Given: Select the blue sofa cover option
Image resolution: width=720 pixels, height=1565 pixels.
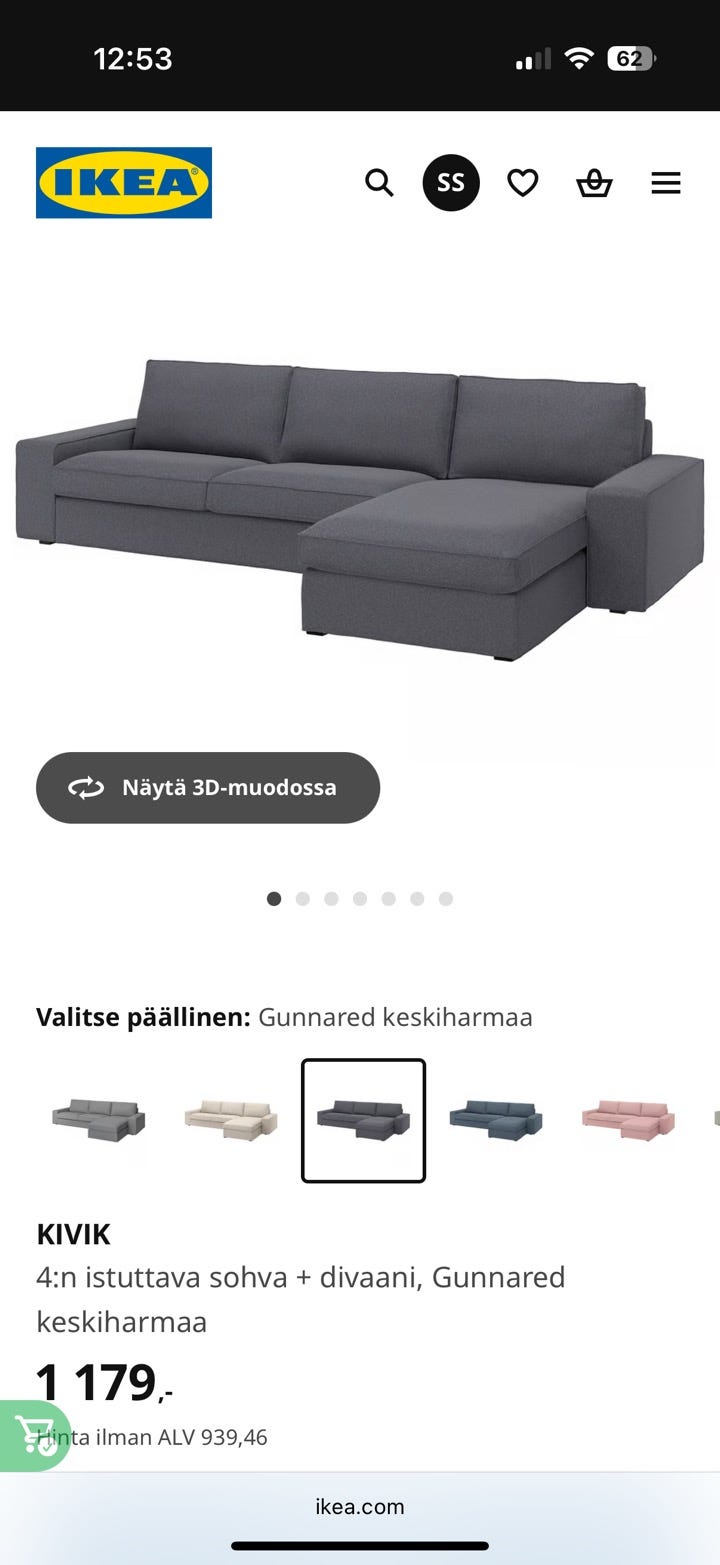Looking at the screenshot, I should pyautogui.click(x=496, y=1119).
